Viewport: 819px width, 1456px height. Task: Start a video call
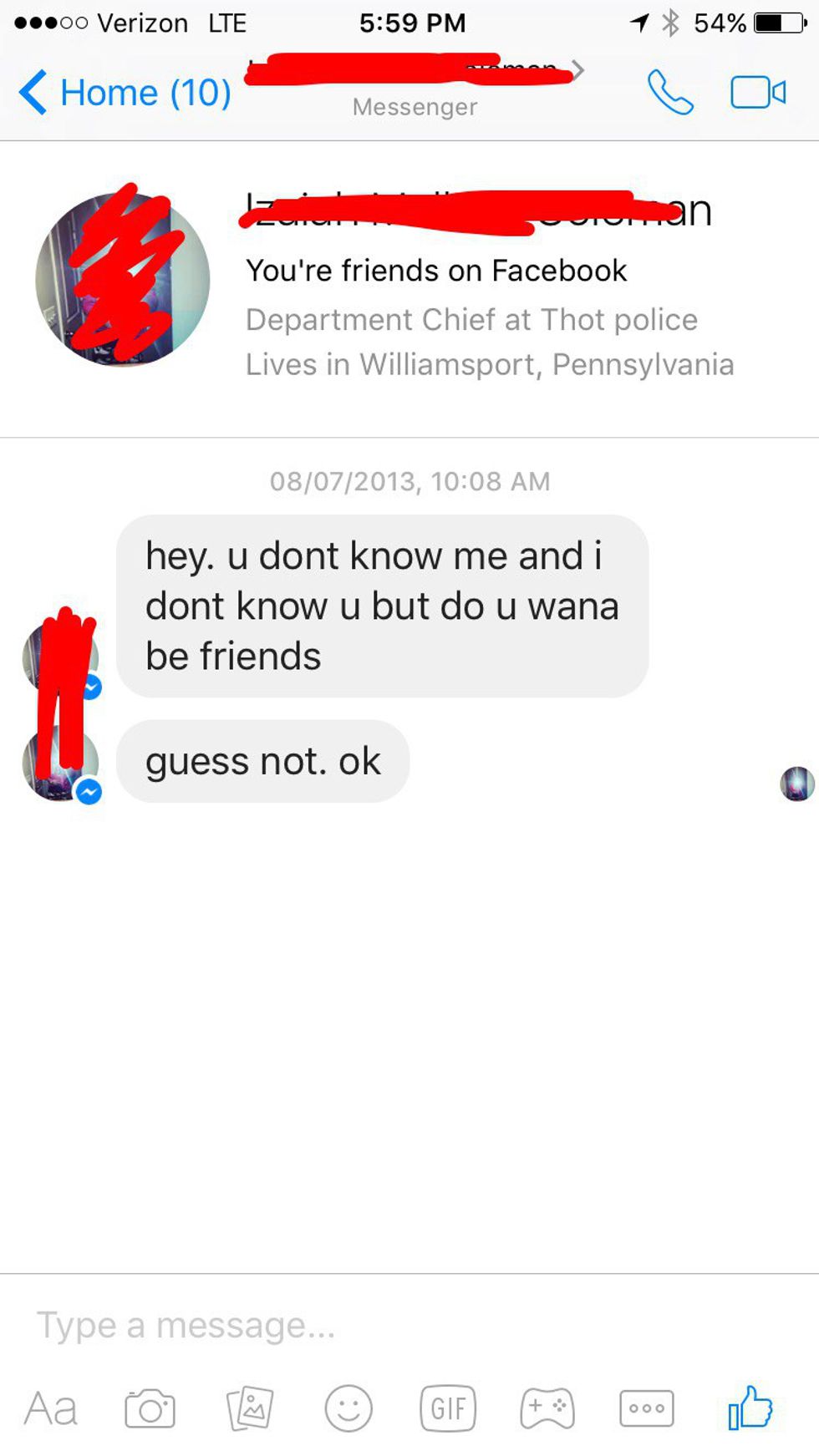point(757,92)
